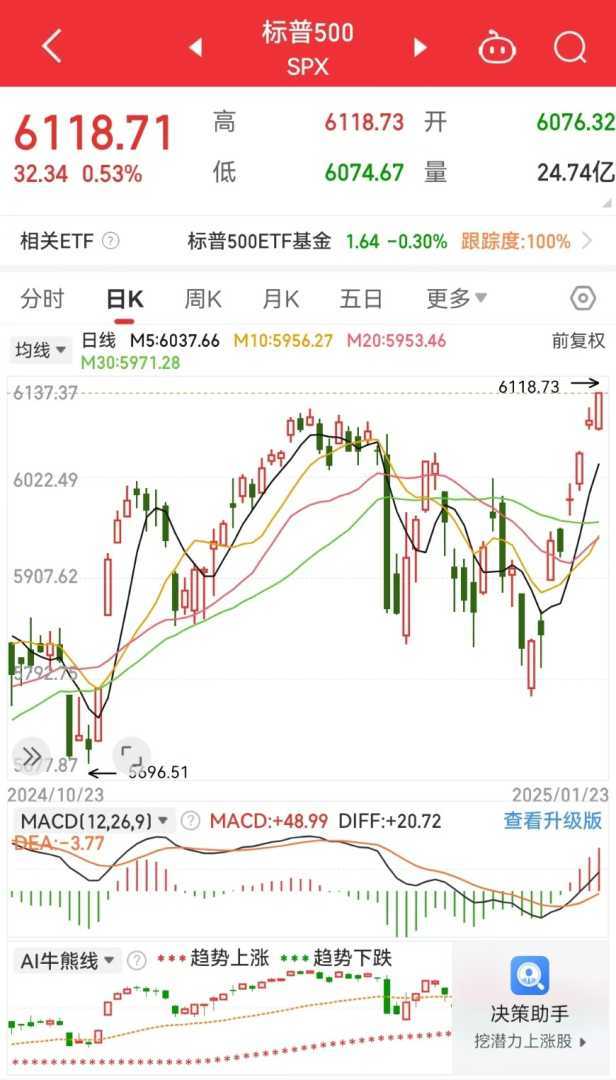Select the 日K chart tab
The height and width of the screenshot is (1080, 616).
pyautogui.click(x=125, y=298)
